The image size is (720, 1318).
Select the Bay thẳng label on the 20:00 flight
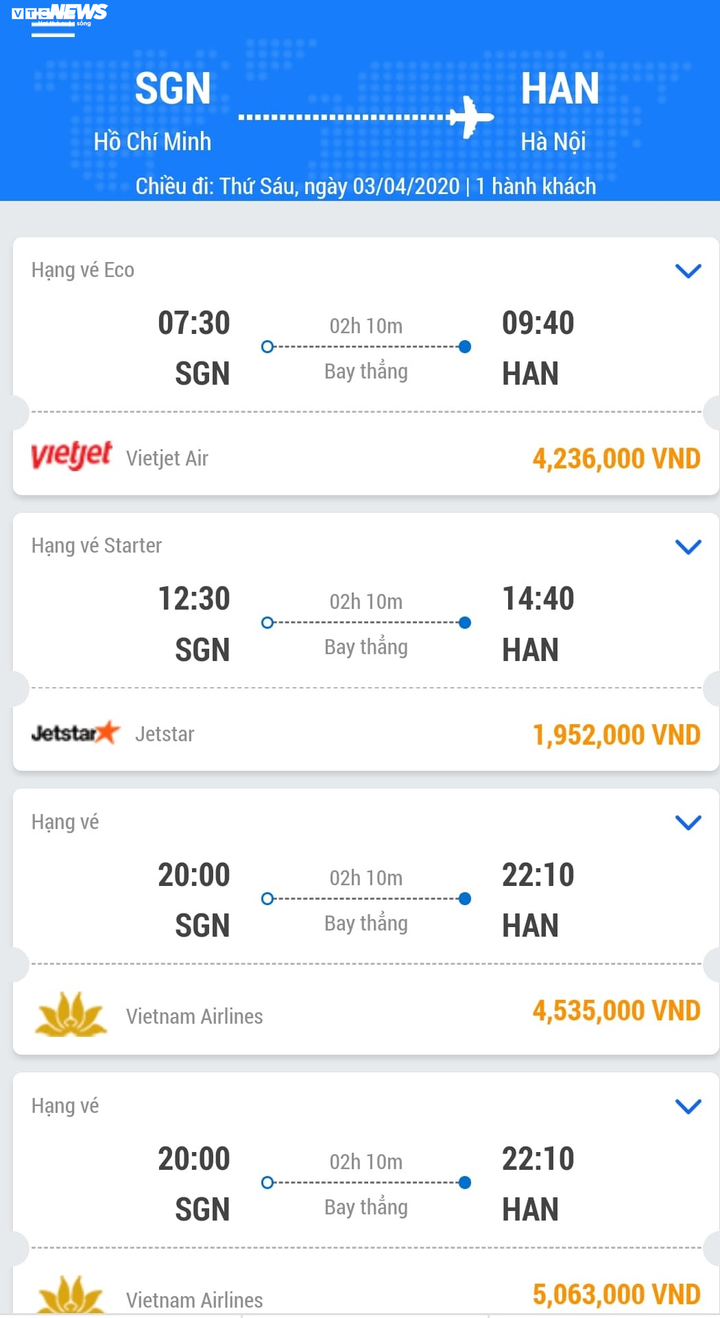coord(366,923)
